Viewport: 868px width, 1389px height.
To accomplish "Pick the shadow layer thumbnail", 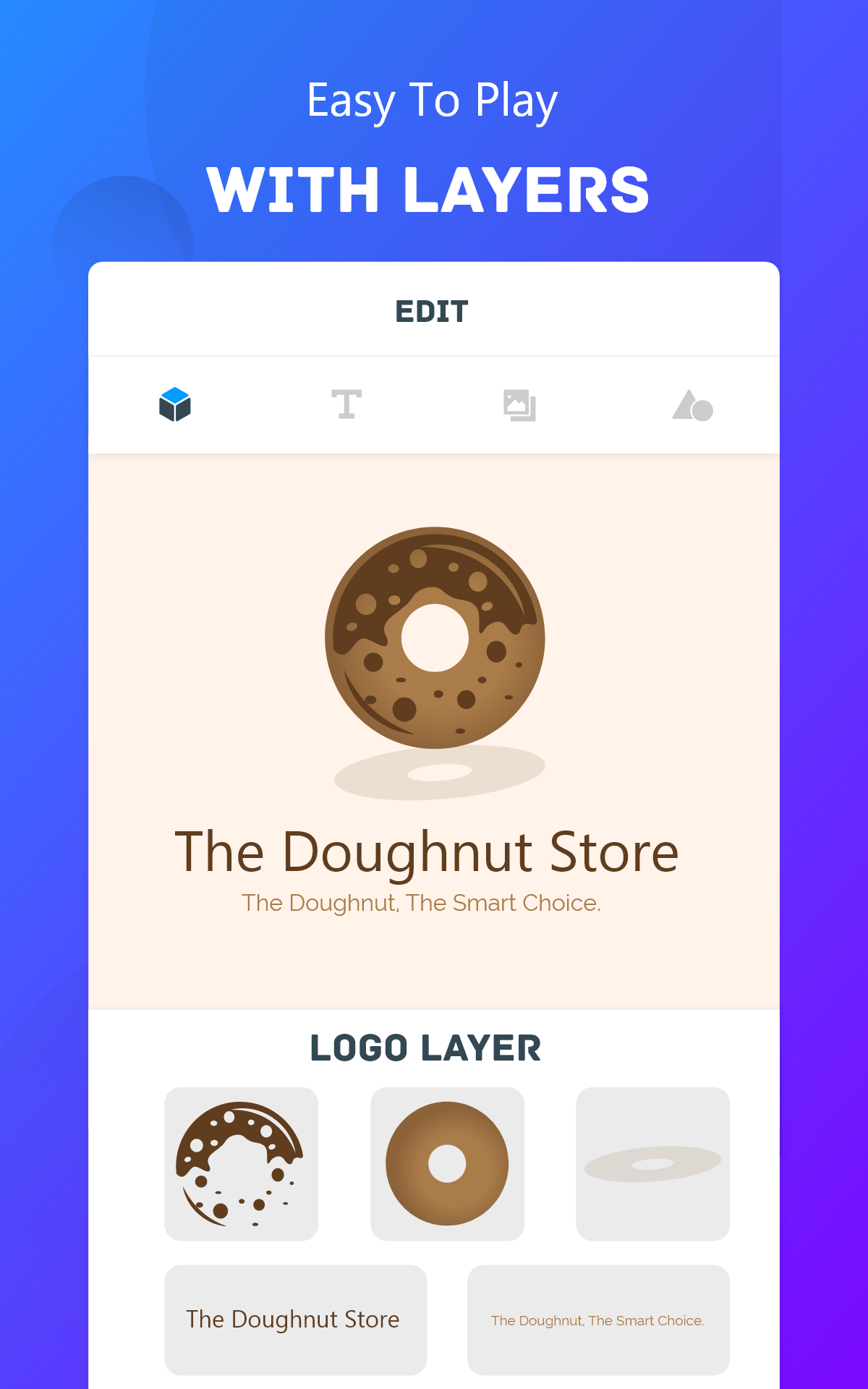I will click(x=653, y=1163).
